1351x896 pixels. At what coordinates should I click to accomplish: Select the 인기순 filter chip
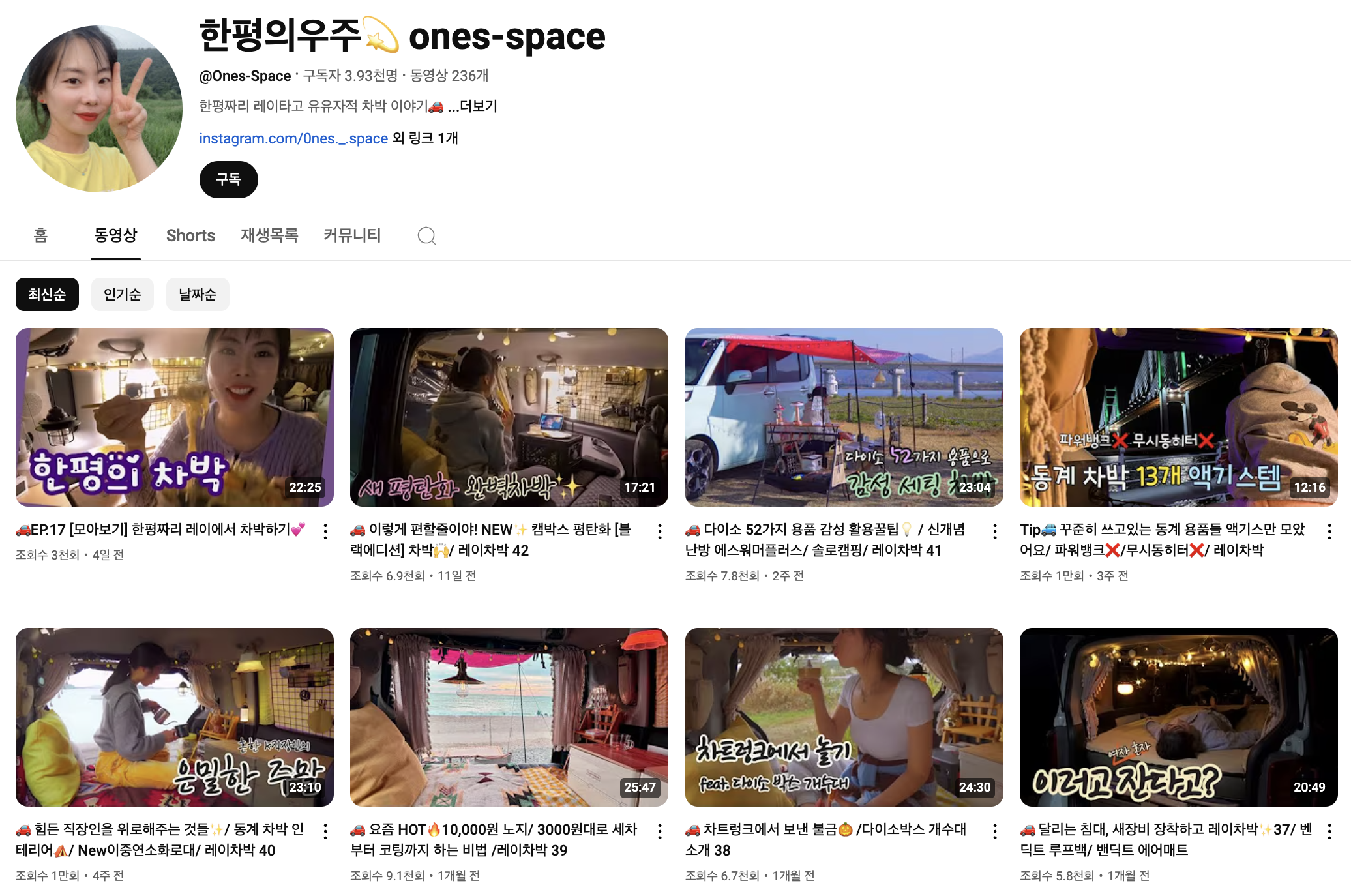point(123,294)
